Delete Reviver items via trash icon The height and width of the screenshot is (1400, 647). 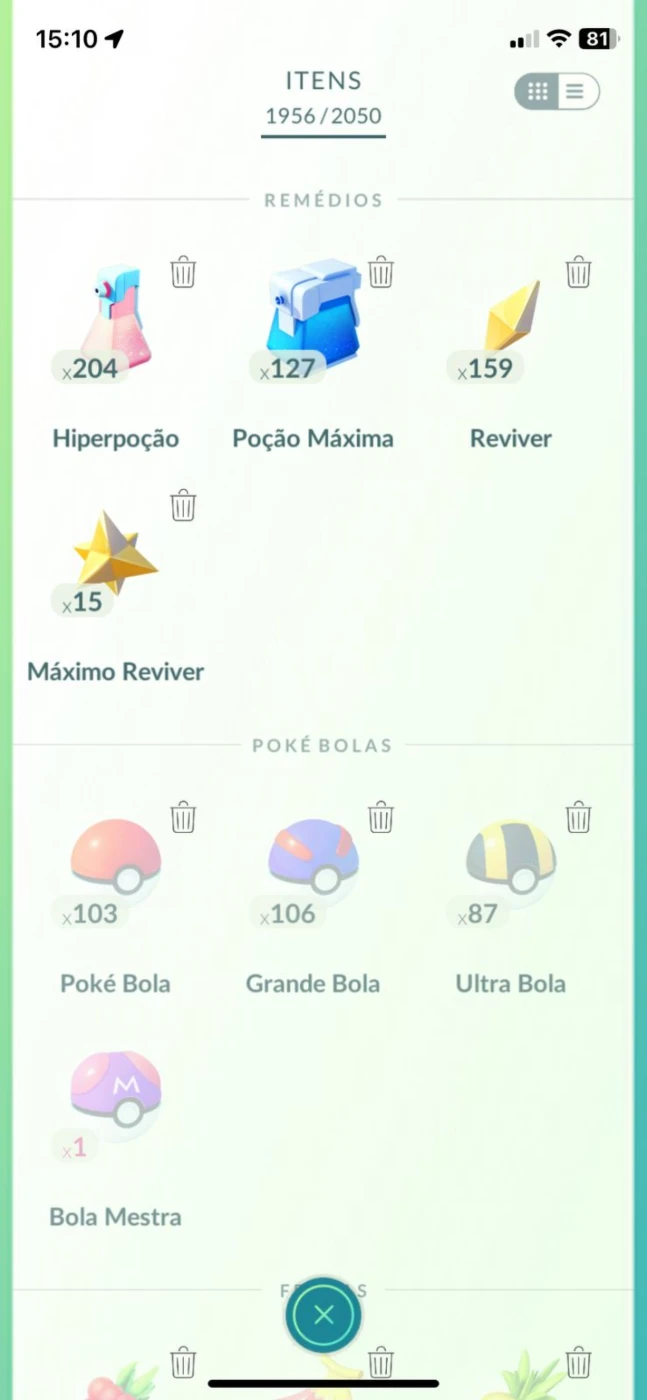click(579, 271)
